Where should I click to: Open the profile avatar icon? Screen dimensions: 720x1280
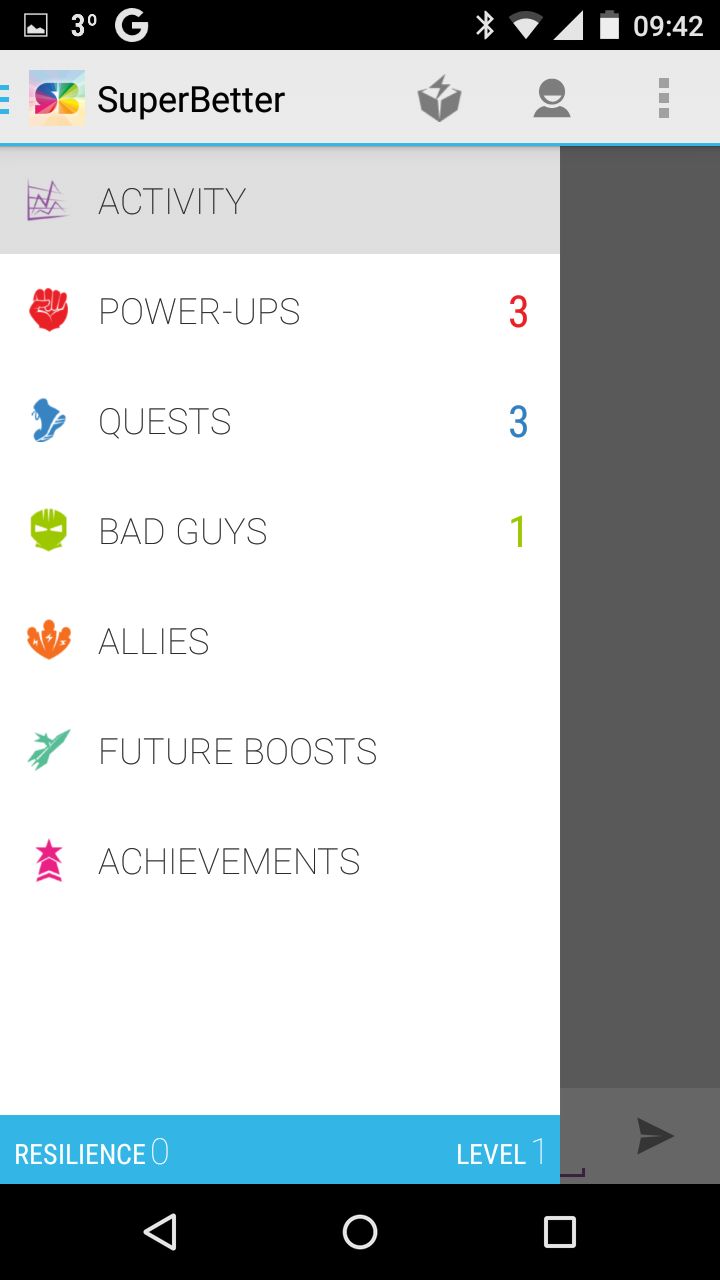point(552,99)
